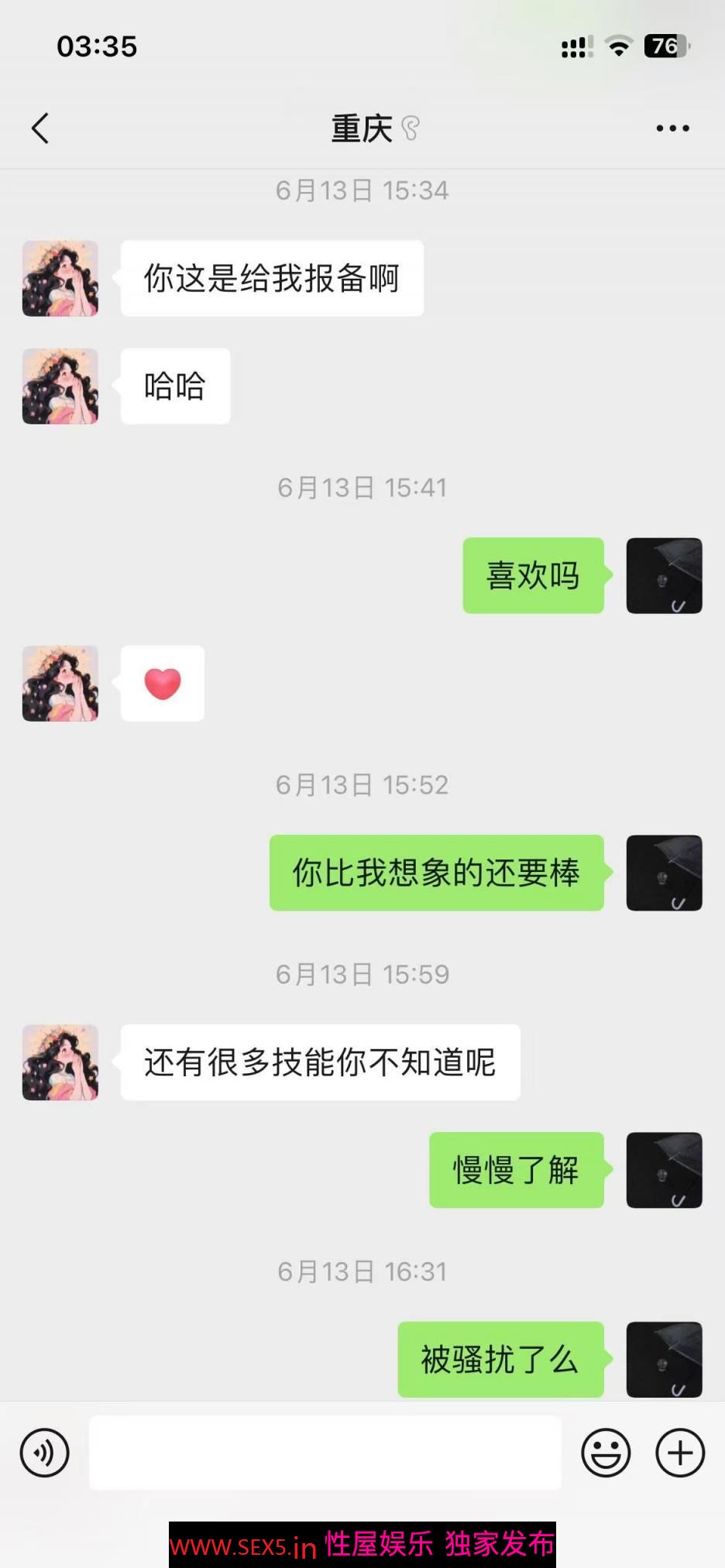
Task: Go back from the 重庆 chat
Action: [40, 129]
